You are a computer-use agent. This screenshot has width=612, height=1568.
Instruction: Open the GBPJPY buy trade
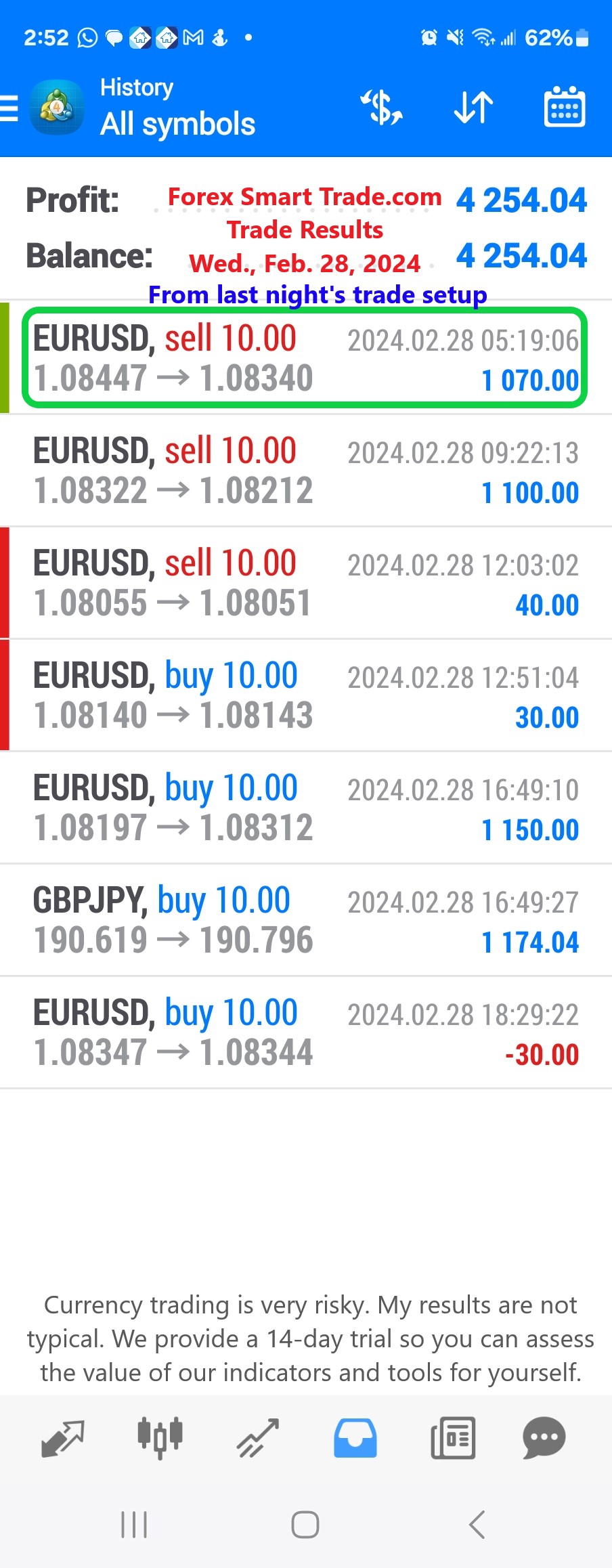[x=305, y=920]
